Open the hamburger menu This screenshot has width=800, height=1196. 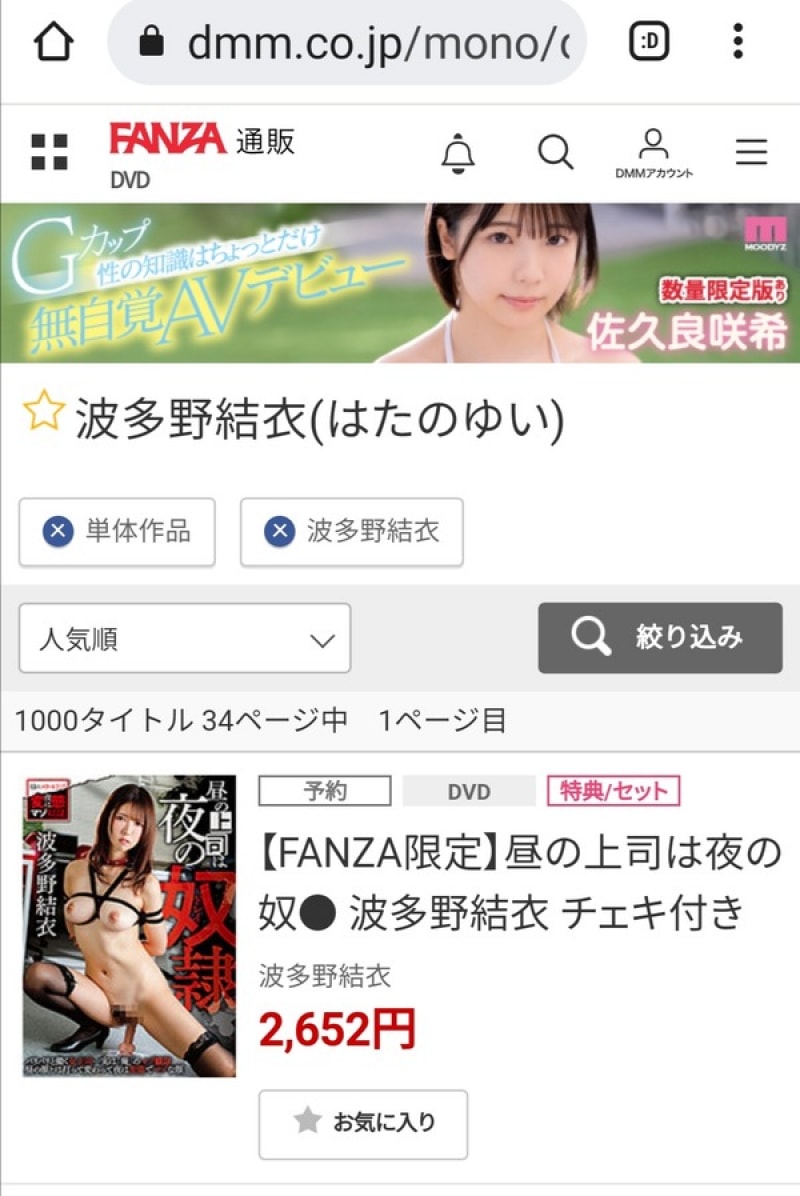(x=751, y=152)
